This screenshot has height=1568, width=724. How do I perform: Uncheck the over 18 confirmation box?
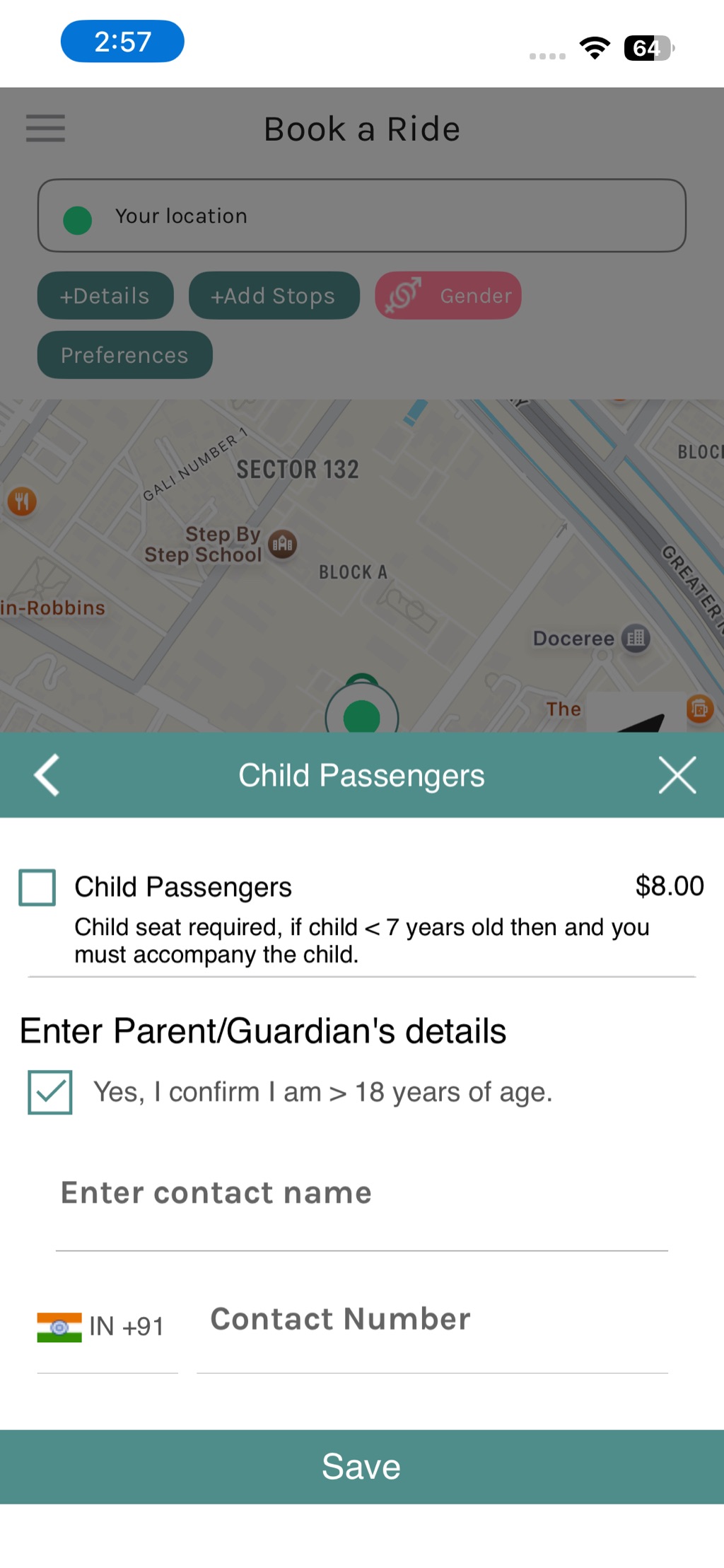click(x=49, y=1092)
